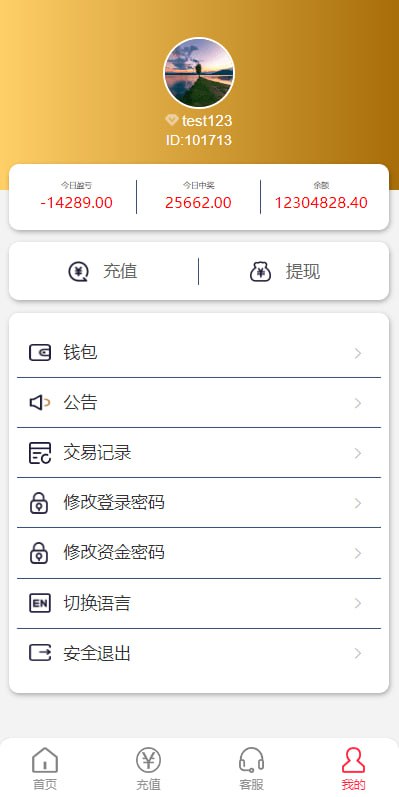The image size is (399, 797).
Task: Switch to 充值 tab in bottom bar
Action: pos(148,769)
